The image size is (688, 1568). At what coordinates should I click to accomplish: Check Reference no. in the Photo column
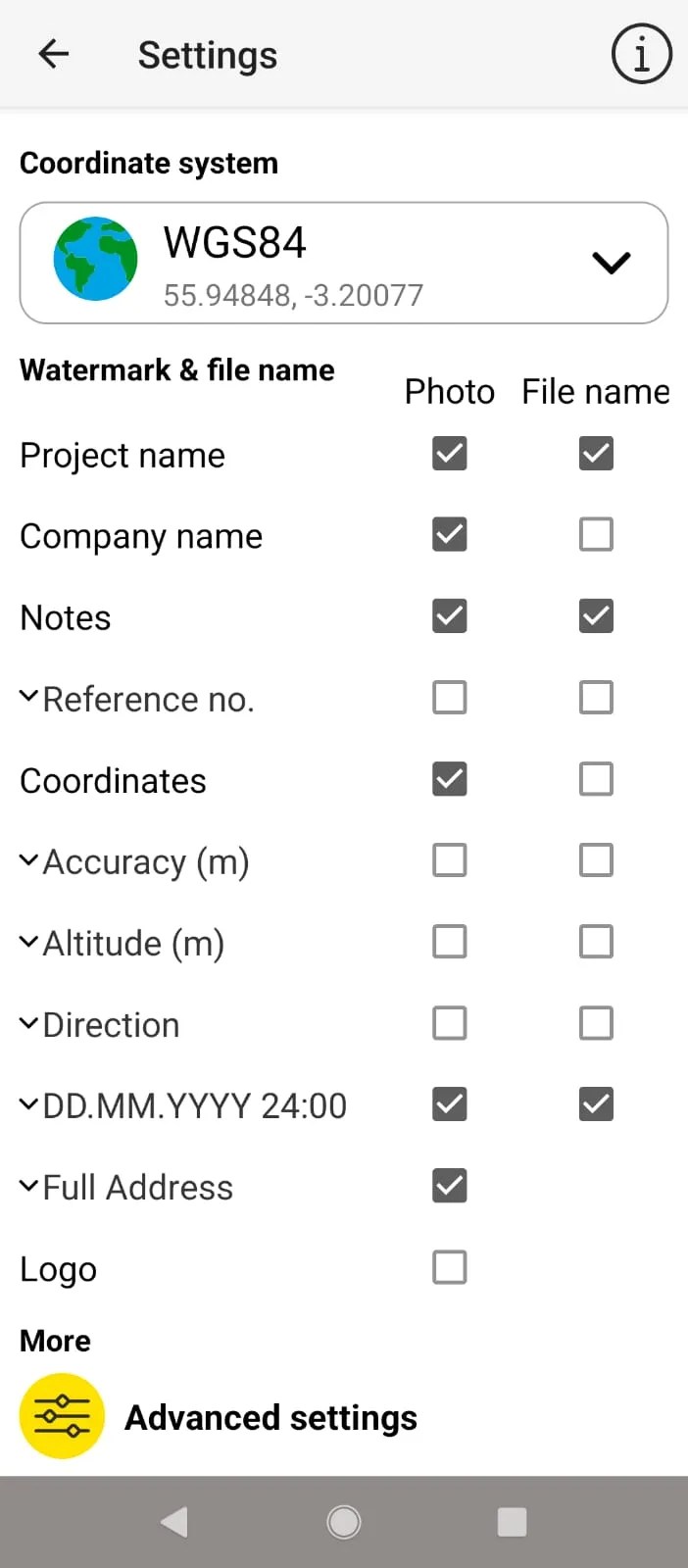click(449, 698)
